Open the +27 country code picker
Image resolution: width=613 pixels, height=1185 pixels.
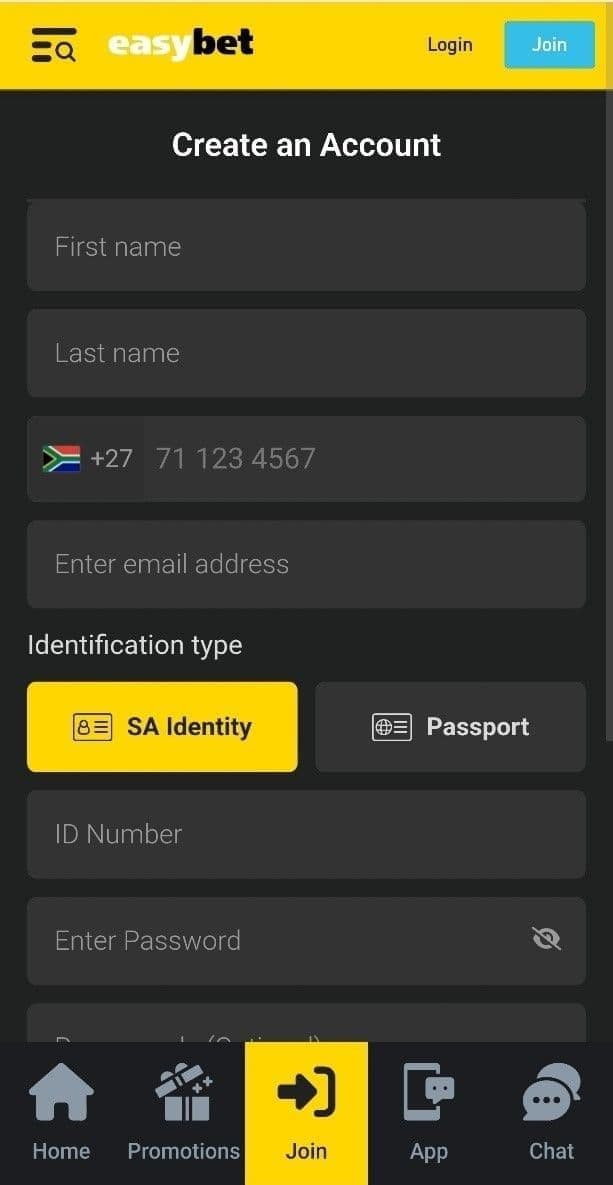click(87, 459)
